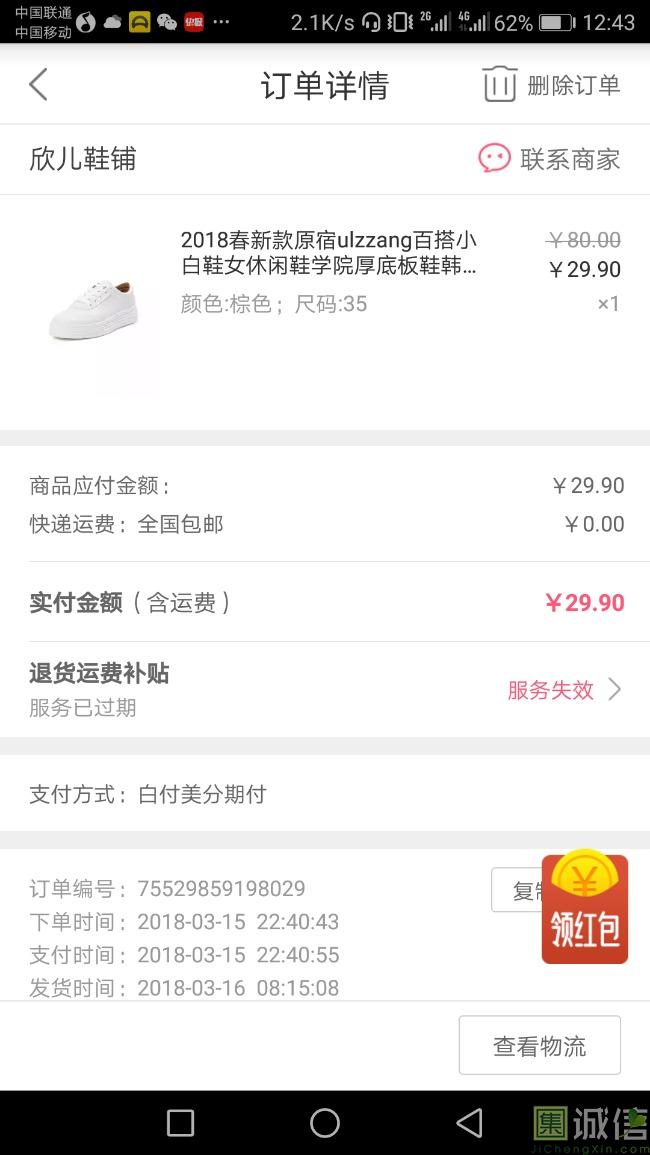Open recent apps from navigation bar
The height and width of the screenshot is (1155, 650).
[180, 1123]
